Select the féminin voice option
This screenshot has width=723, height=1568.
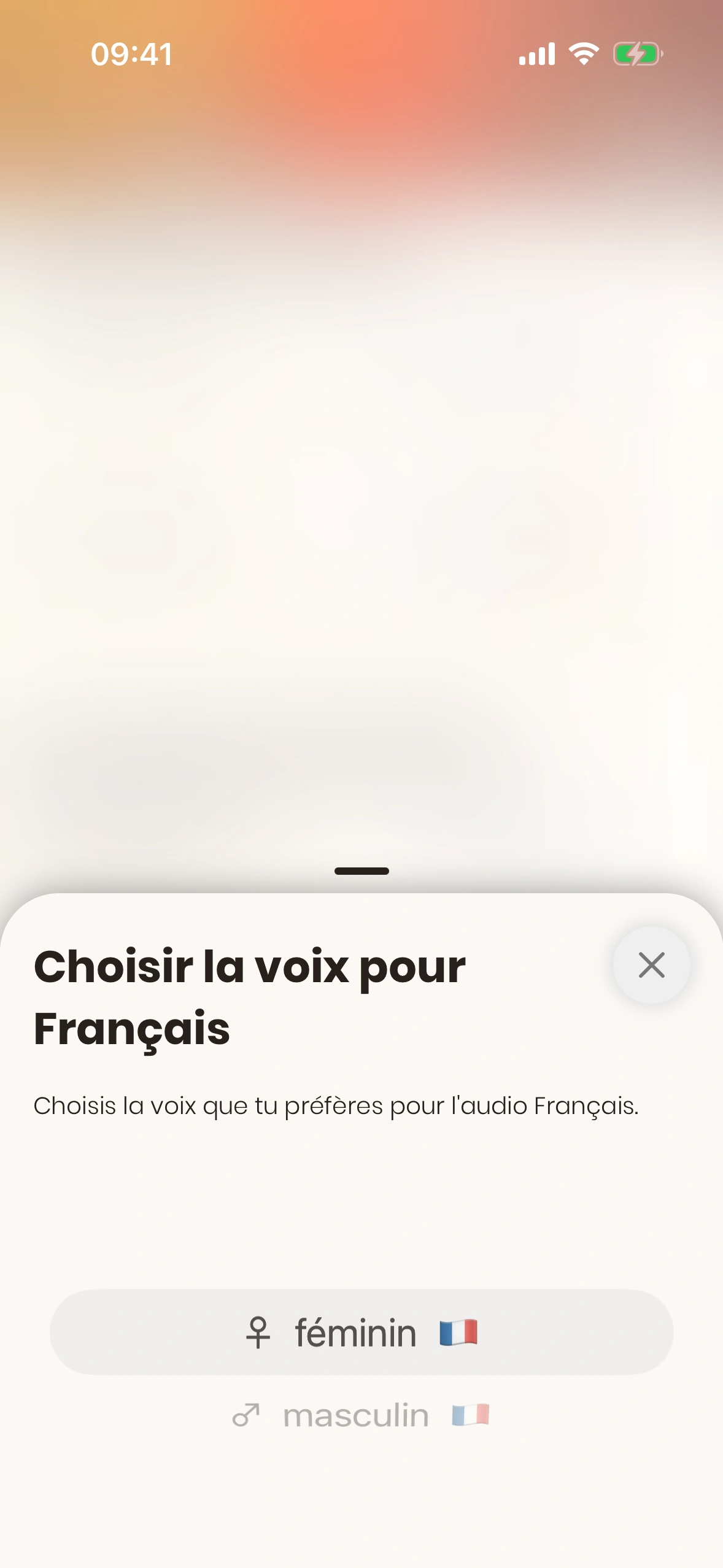[361, 1332]
